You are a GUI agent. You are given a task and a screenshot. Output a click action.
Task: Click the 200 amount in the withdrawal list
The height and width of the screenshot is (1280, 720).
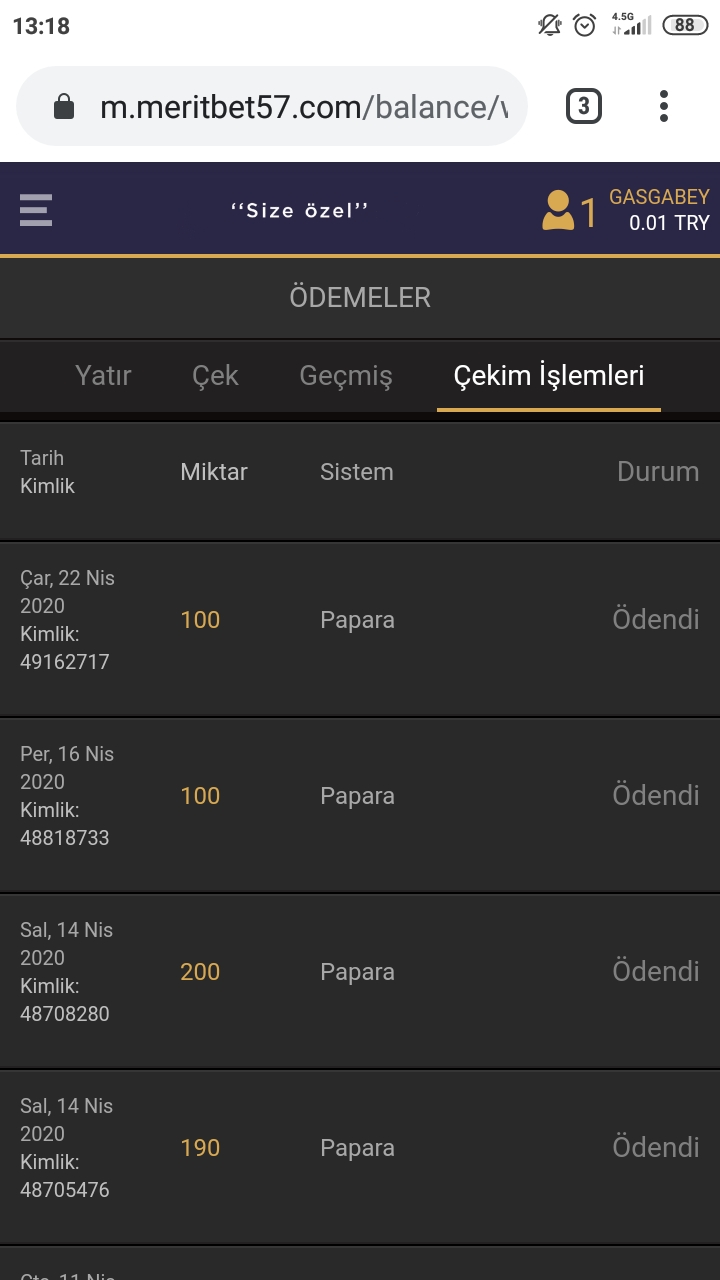(x=200, y=971)
